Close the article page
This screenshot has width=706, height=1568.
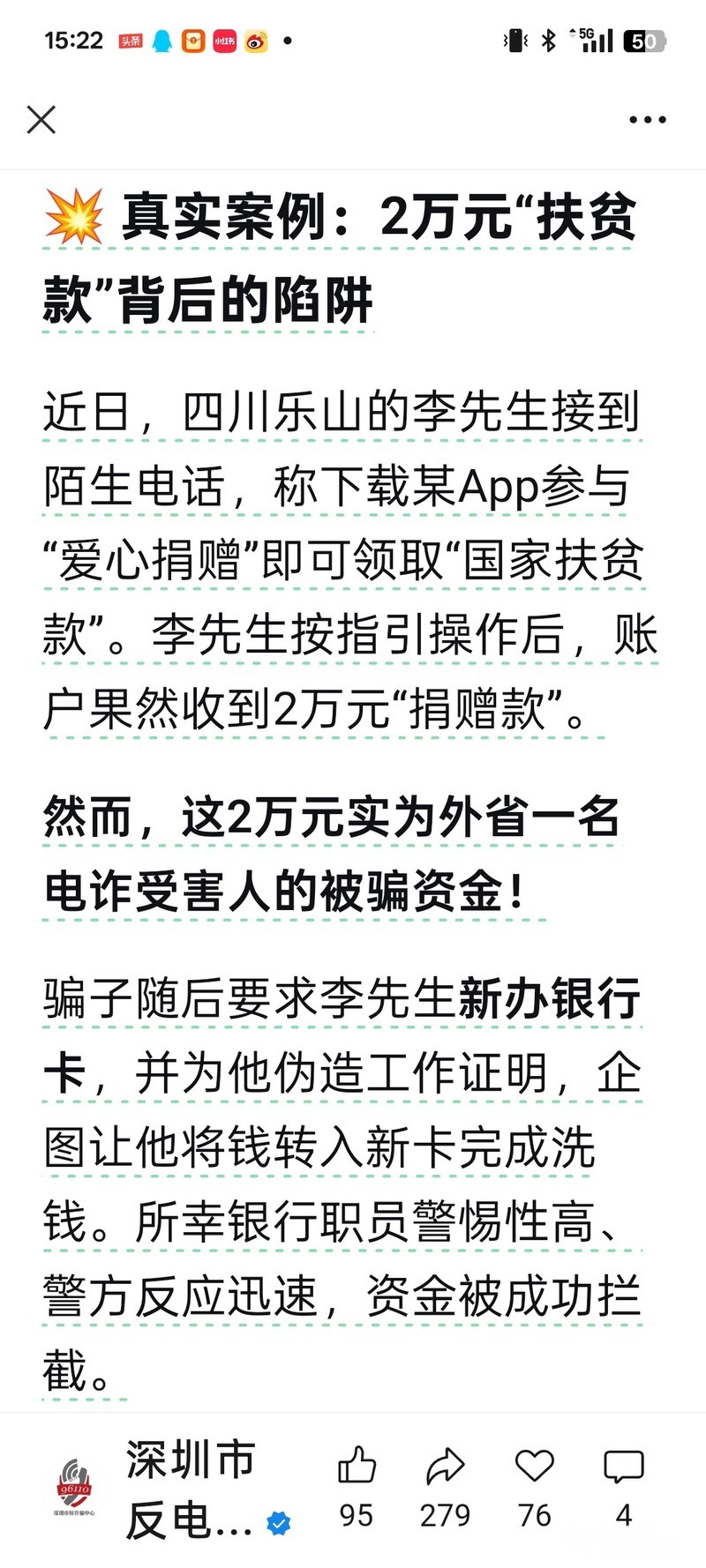tap(41, 120)
